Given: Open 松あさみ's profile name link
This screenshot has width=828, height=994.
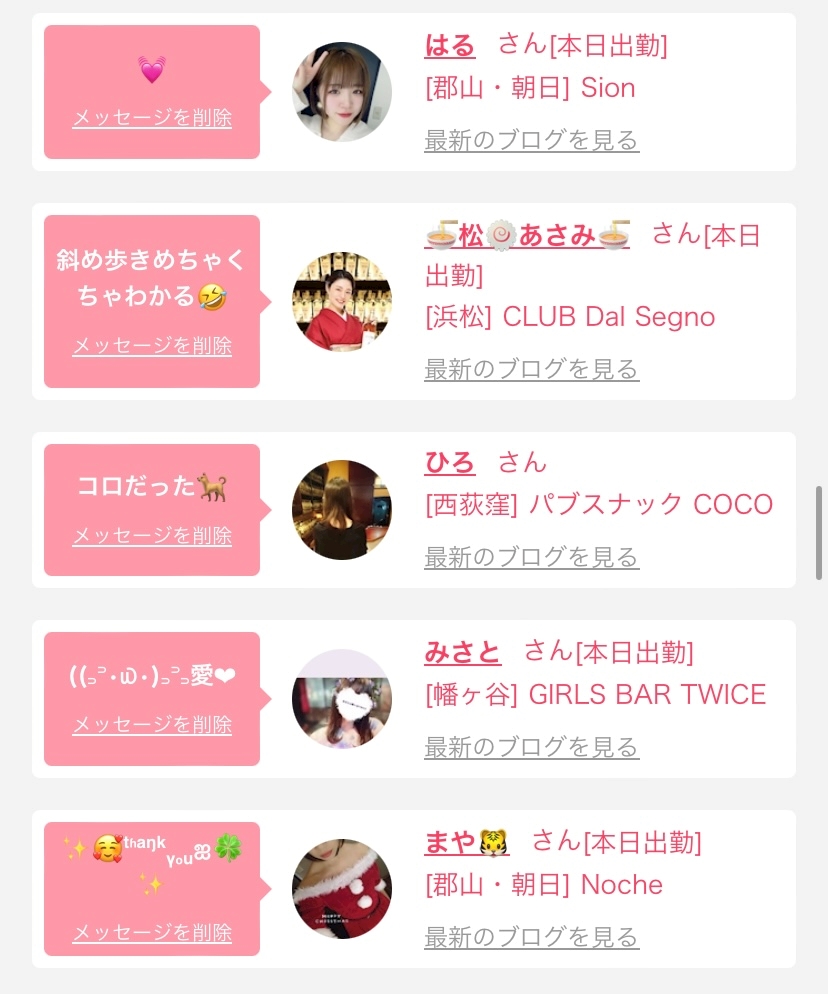Looking at the screenshot, I should point(527,236).
